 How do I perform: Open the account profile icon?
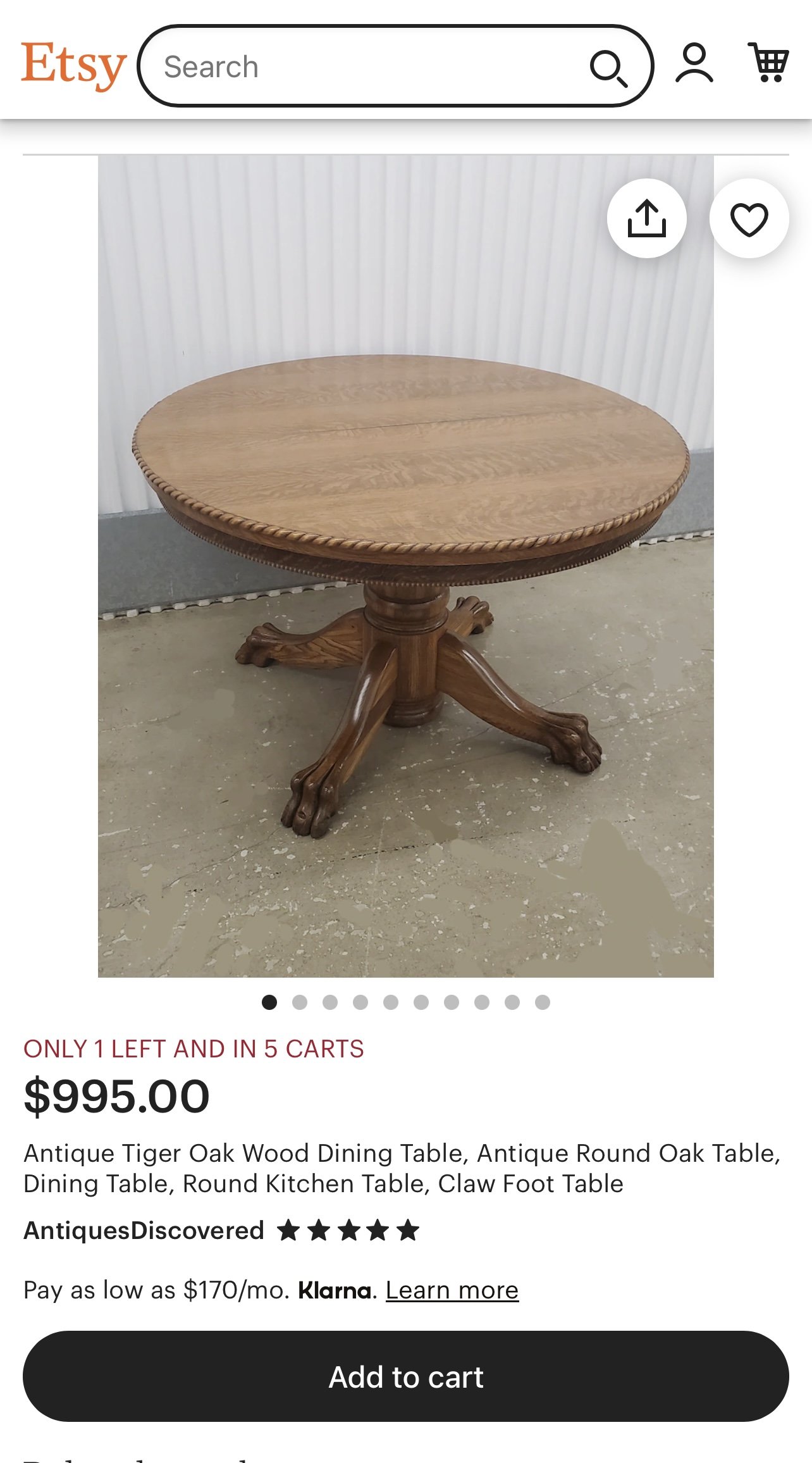click(x=694, y=63)
